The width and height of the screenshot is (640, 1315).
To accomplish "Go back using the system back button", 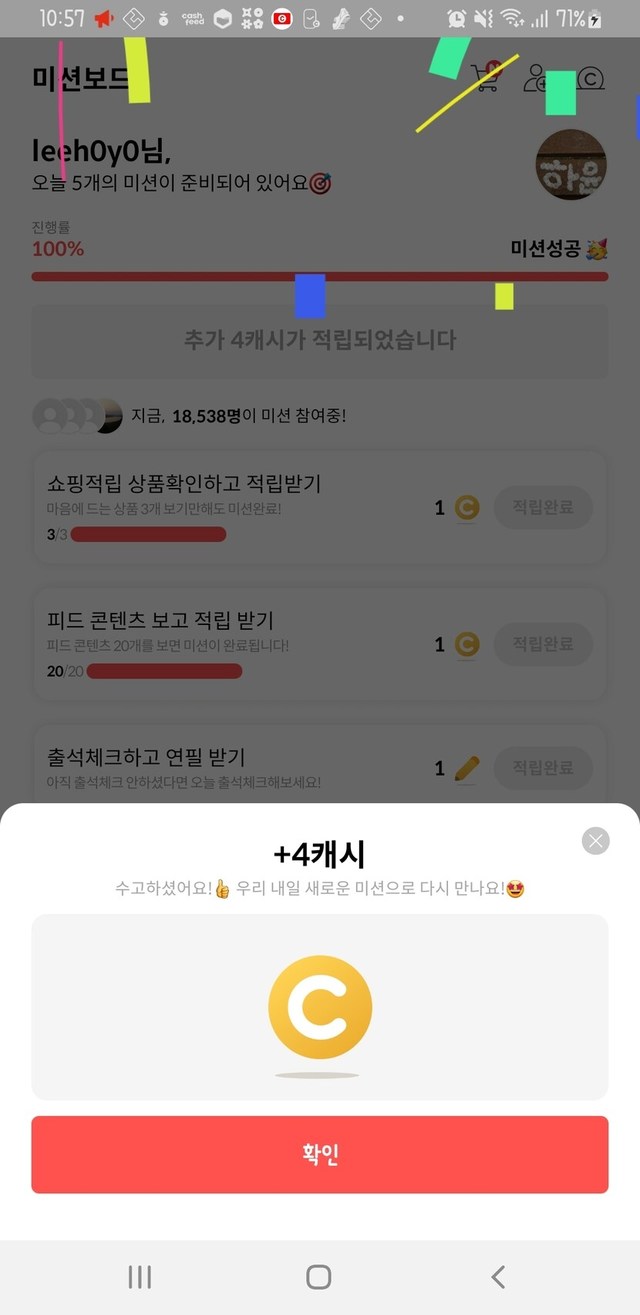I will click(x=498, y=1276).
